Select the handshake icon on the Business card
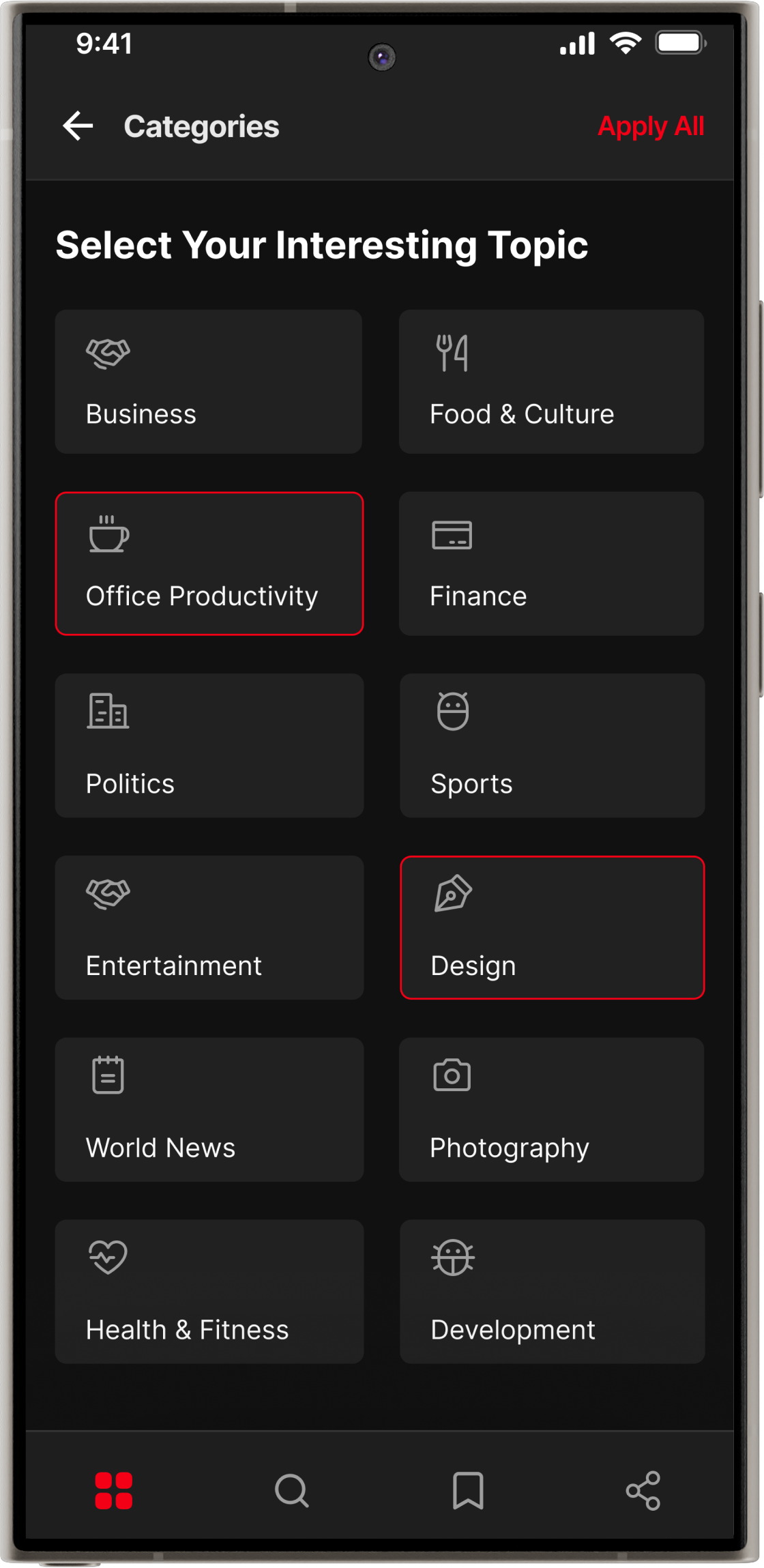The height and width of the screenshot is (1568, 764). point(107,352)
